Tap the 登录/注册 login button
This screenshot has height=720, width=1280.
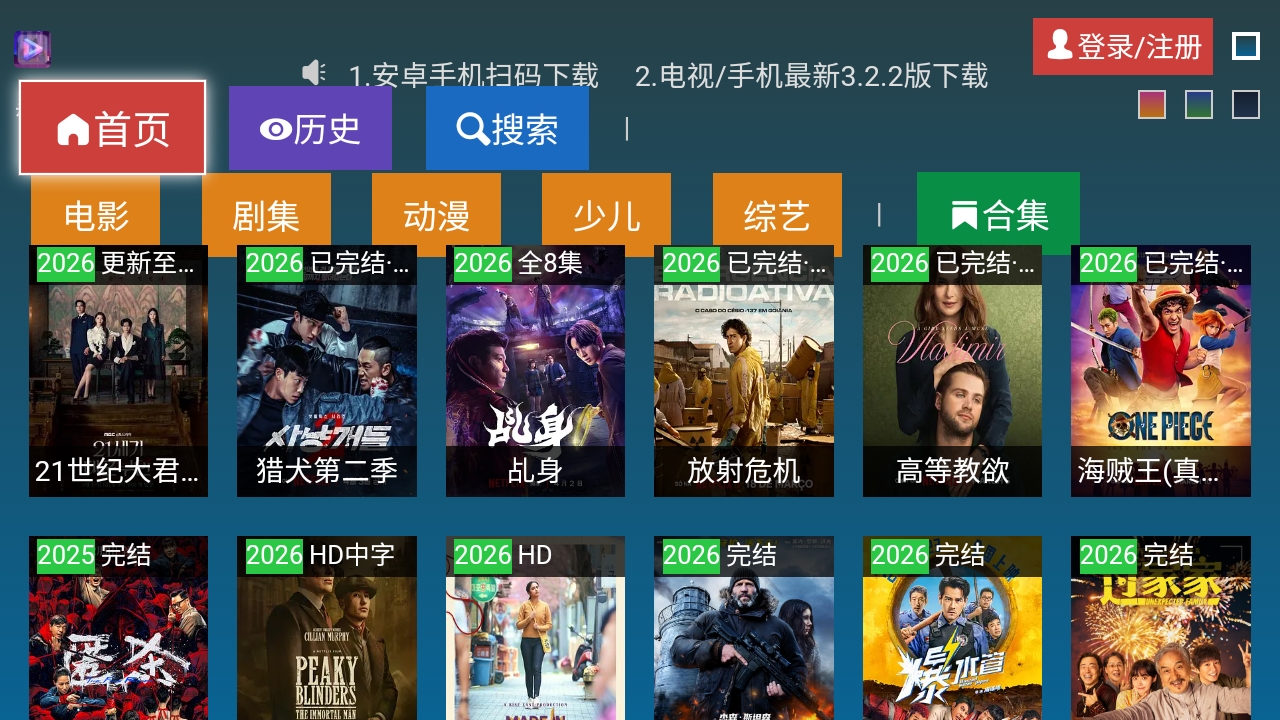[x=1122, y=46]
